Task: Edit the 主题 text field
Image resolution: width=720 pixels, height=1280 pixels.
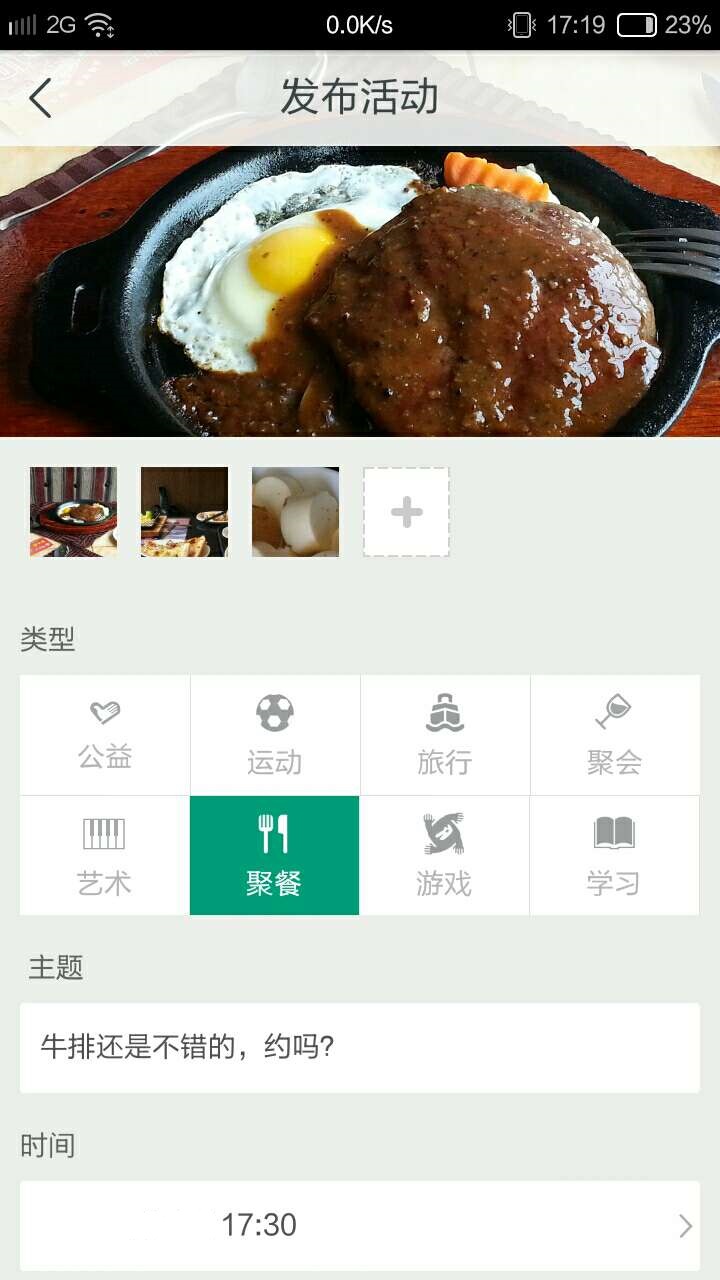Action: pyautogui.click(x=360, y=1048)
